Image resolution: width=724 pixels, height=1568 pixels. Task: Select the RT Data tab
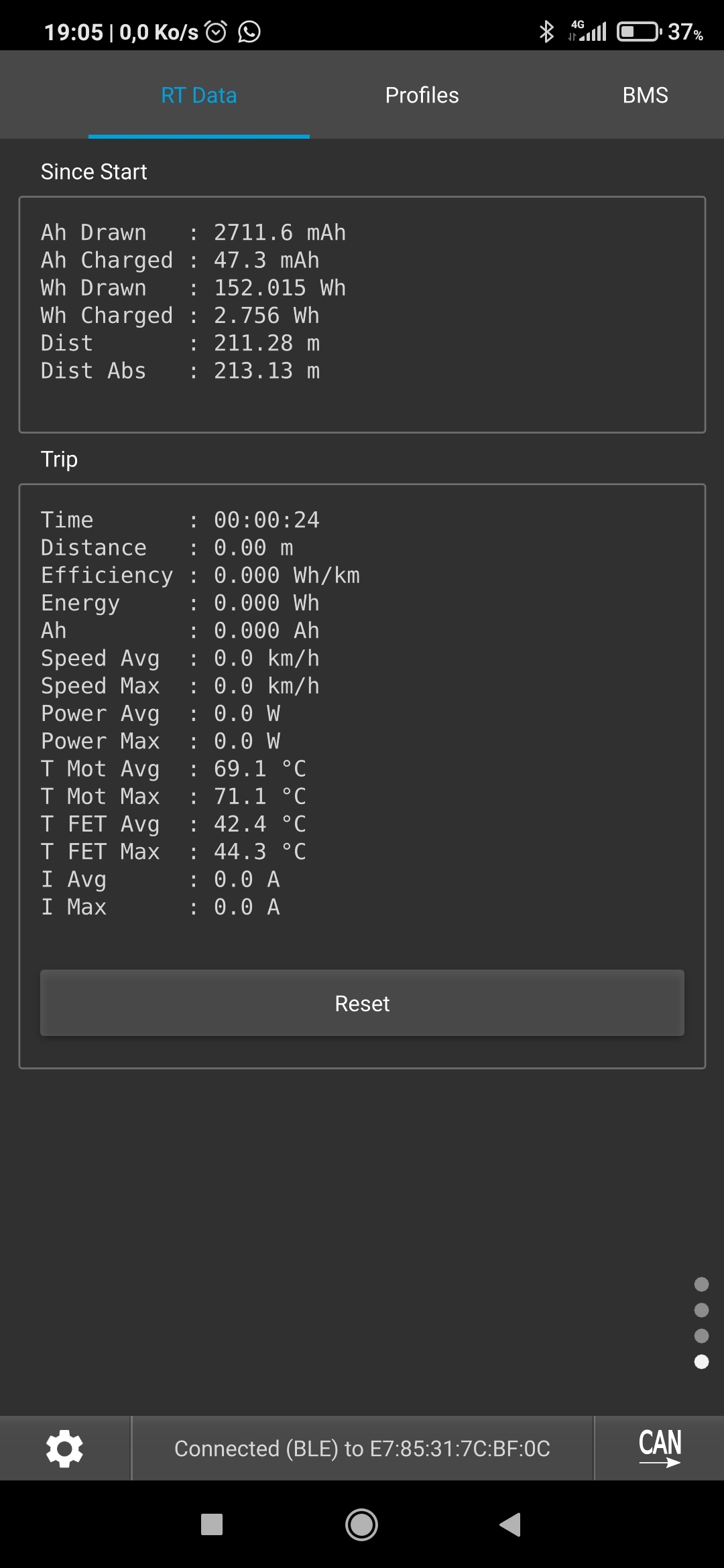[199, 95]
